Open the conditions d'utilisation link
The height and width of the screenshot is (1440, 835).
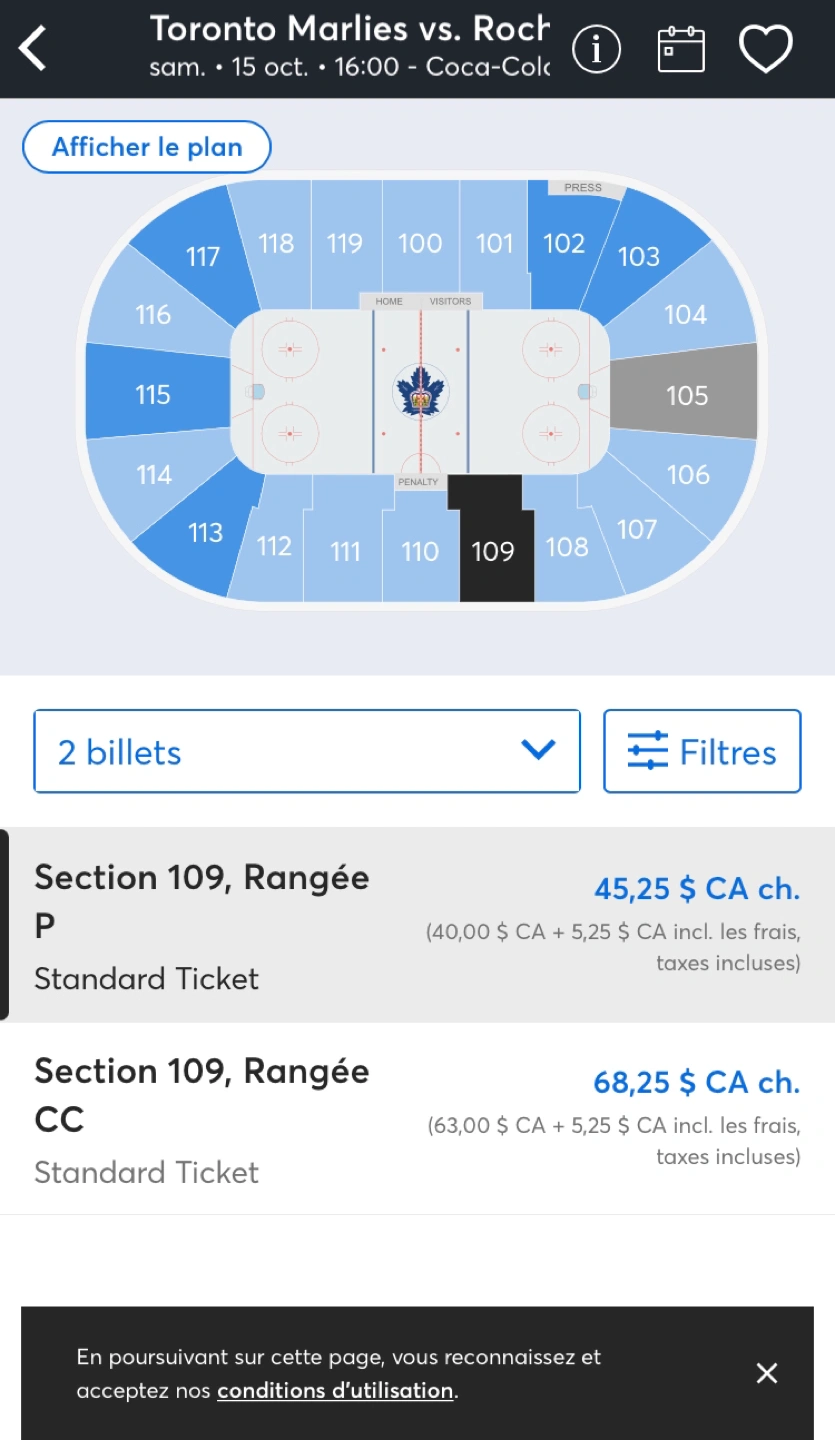pyautogui.click(x=335, y=1391)
